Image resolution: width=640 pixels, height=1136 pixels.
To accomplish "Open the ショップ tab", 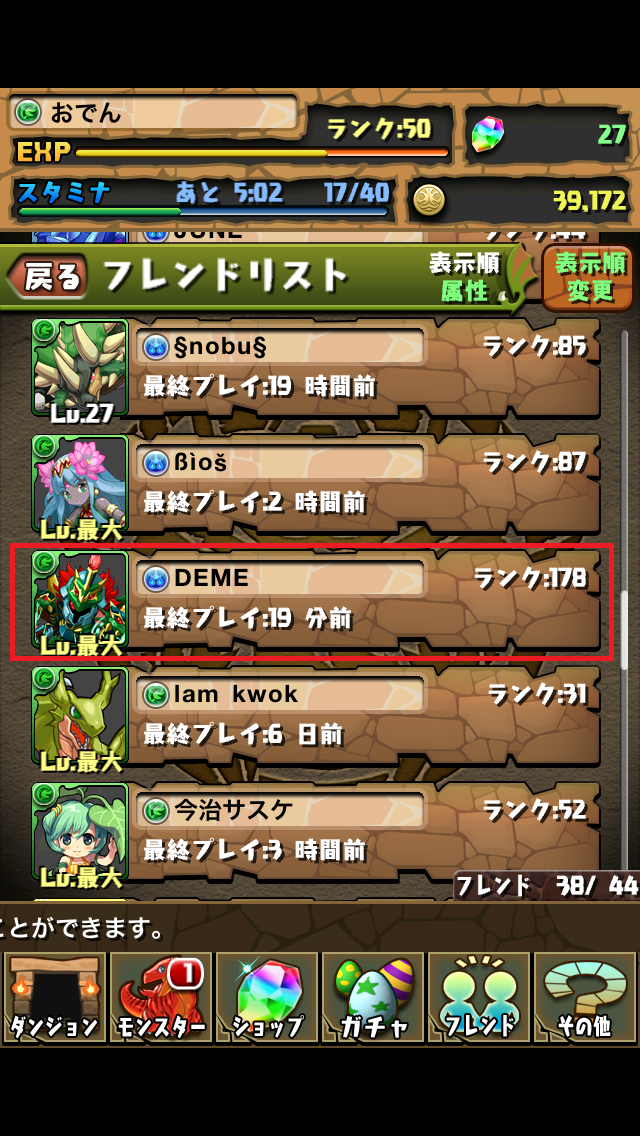I will click(267, 997).
